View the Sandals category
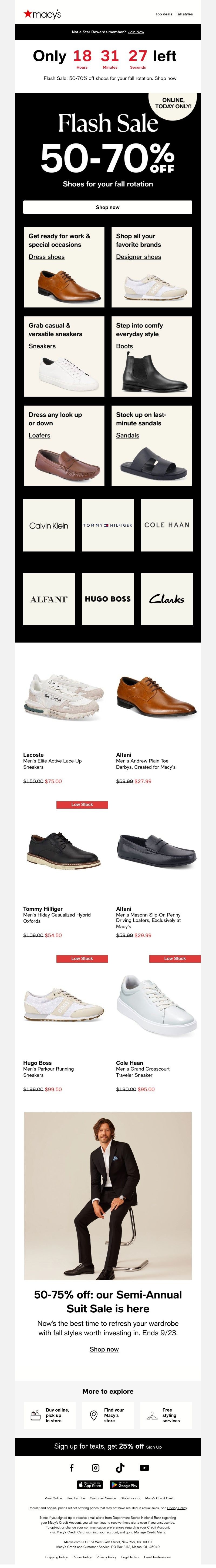 click(127, 435)
